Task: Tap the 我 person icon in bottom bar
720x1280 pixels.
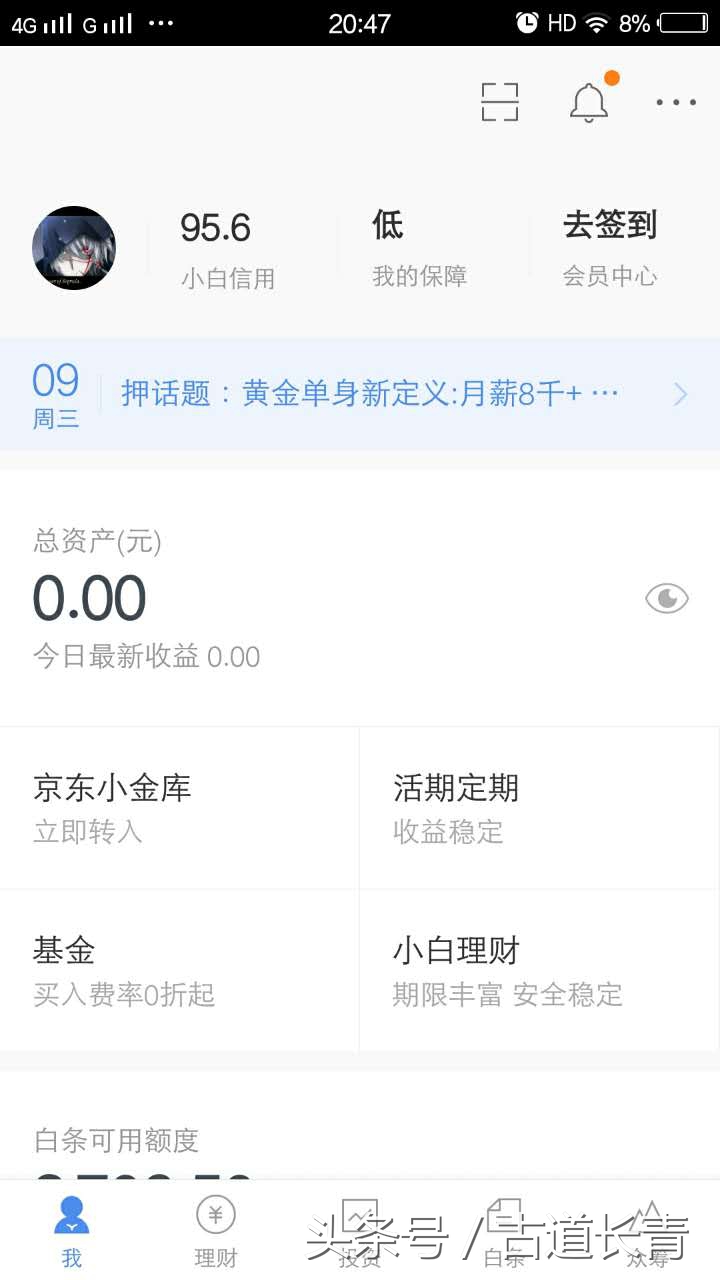Action: [71, 1216]
